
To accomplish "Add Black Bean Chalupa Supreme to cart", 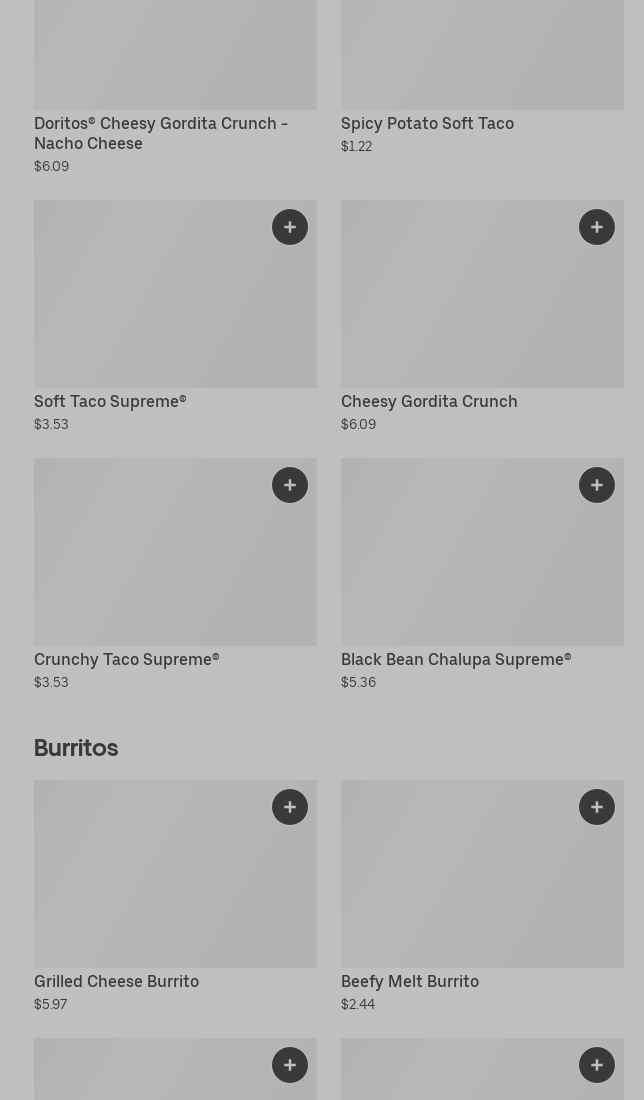I will 597,485.
